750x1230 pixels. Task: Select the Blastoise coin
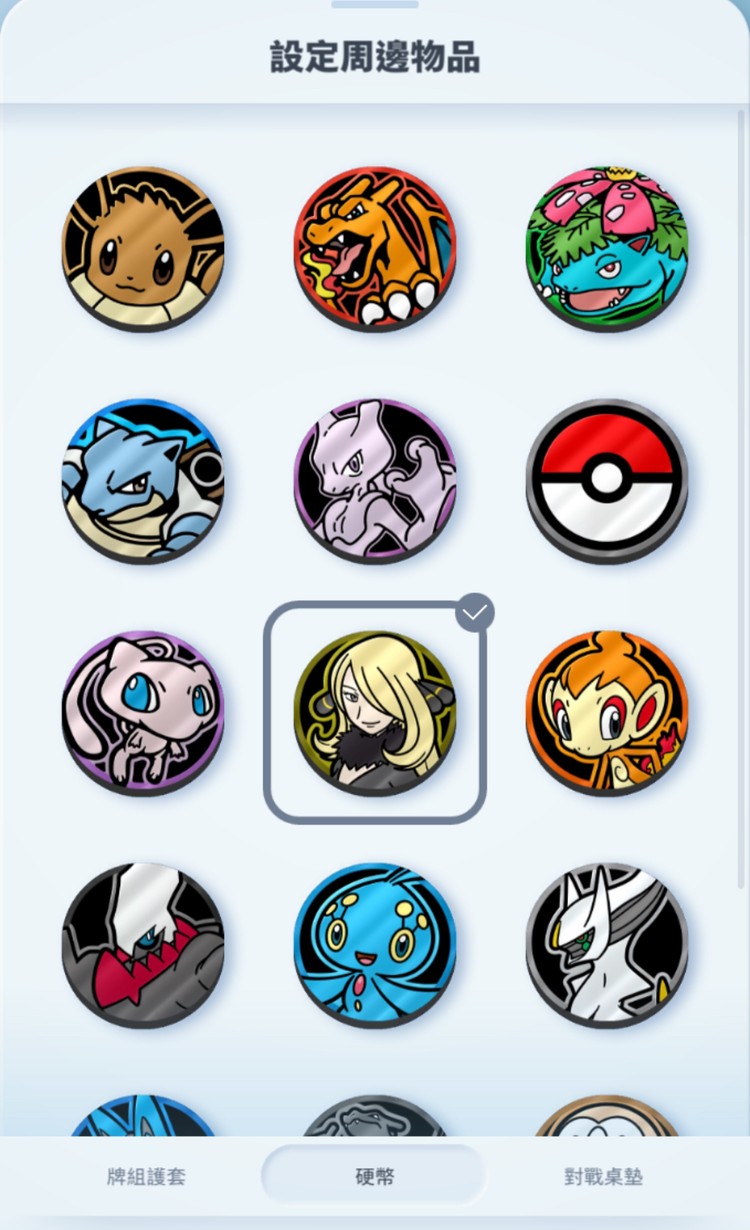[143, 480]
